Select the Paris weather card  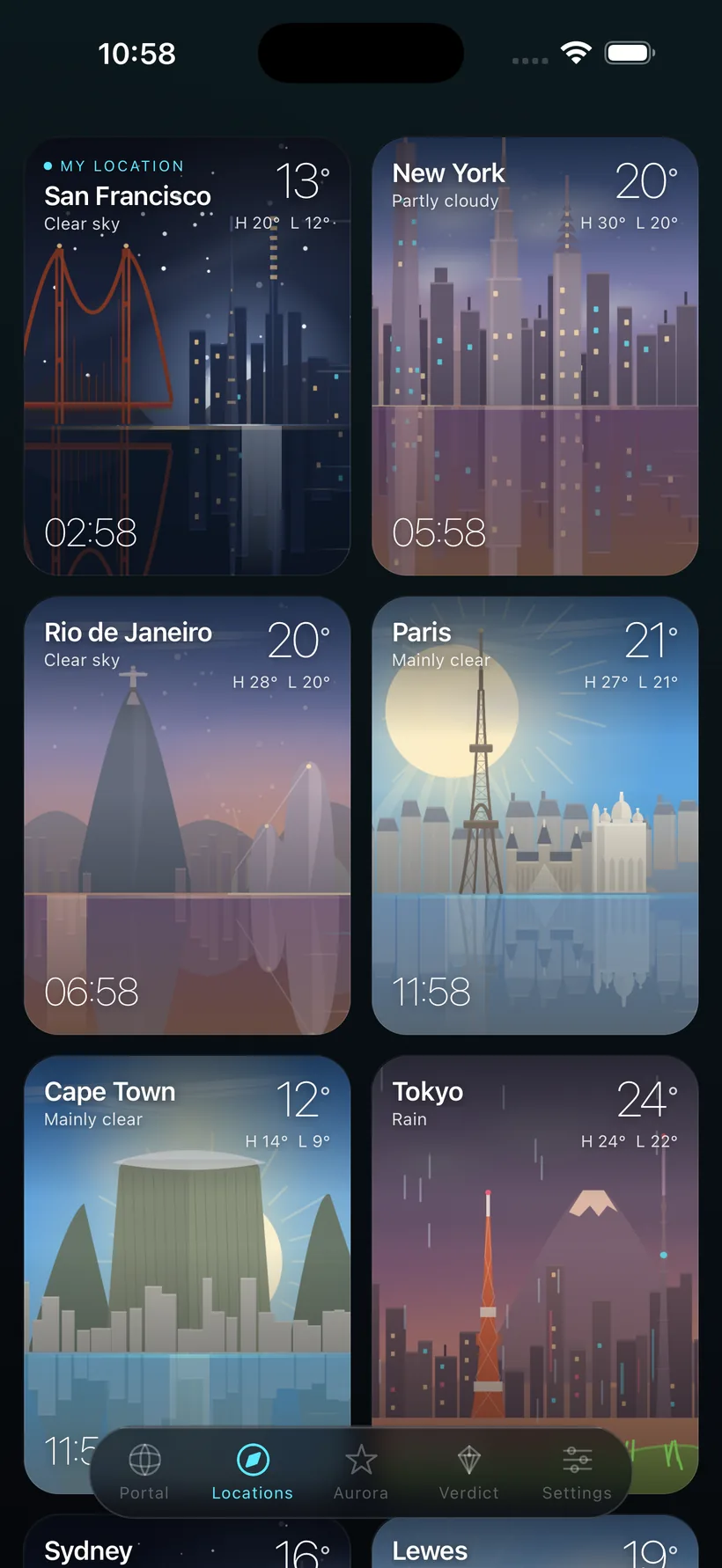pyautogui.click(x=534, y=816)
